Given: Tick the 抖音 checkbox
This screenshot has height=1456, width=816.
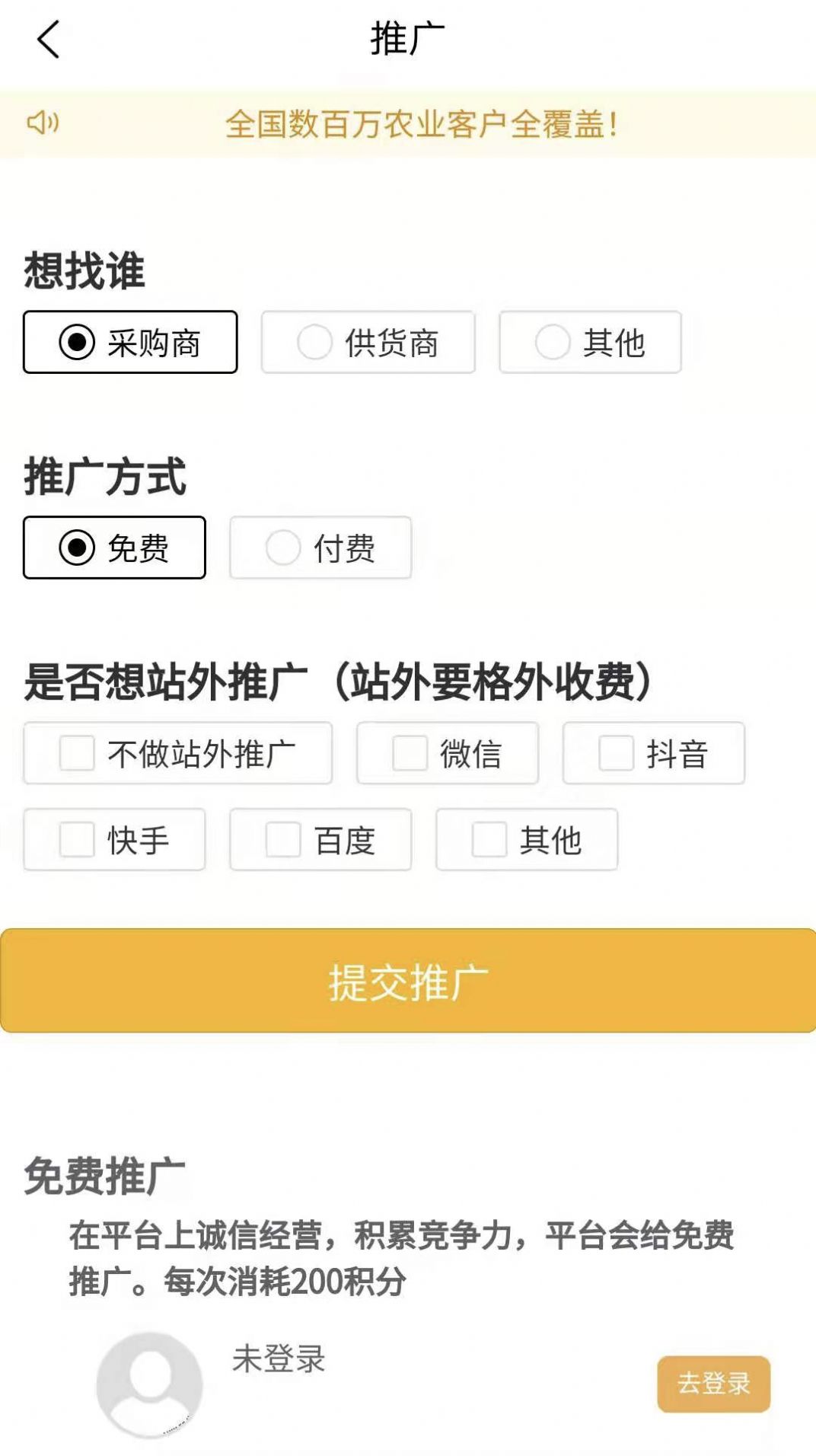Looking at the screenshot, I should pyautogui.click(x=653, y=754).
